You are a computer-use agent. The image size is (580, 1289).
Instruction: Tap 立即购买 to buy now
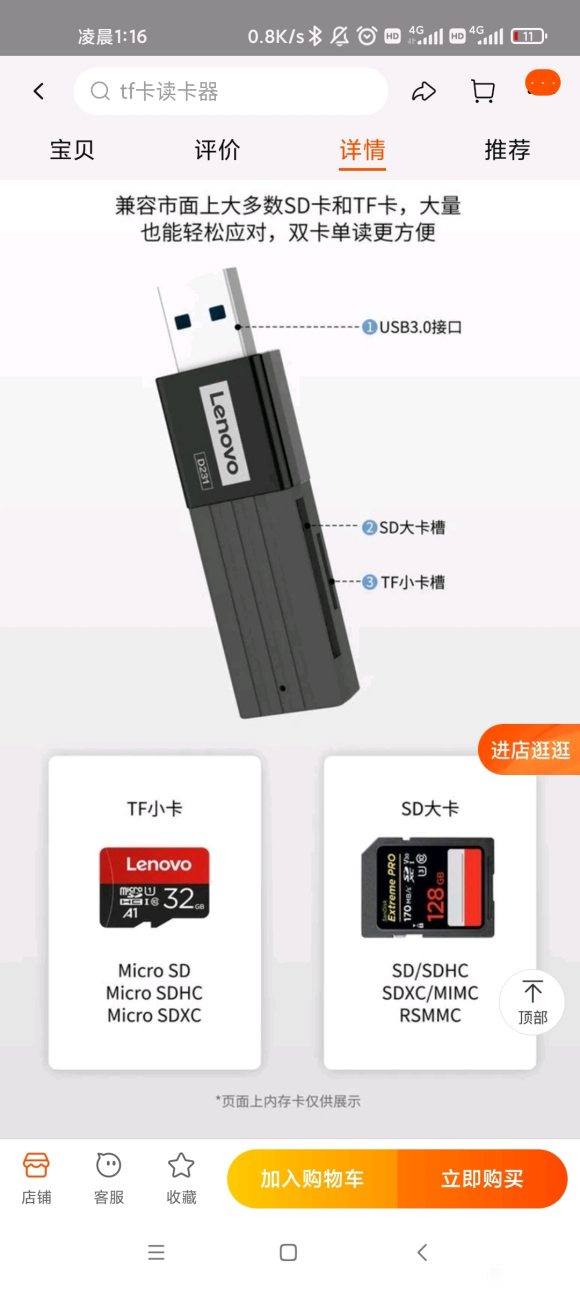483,1179
